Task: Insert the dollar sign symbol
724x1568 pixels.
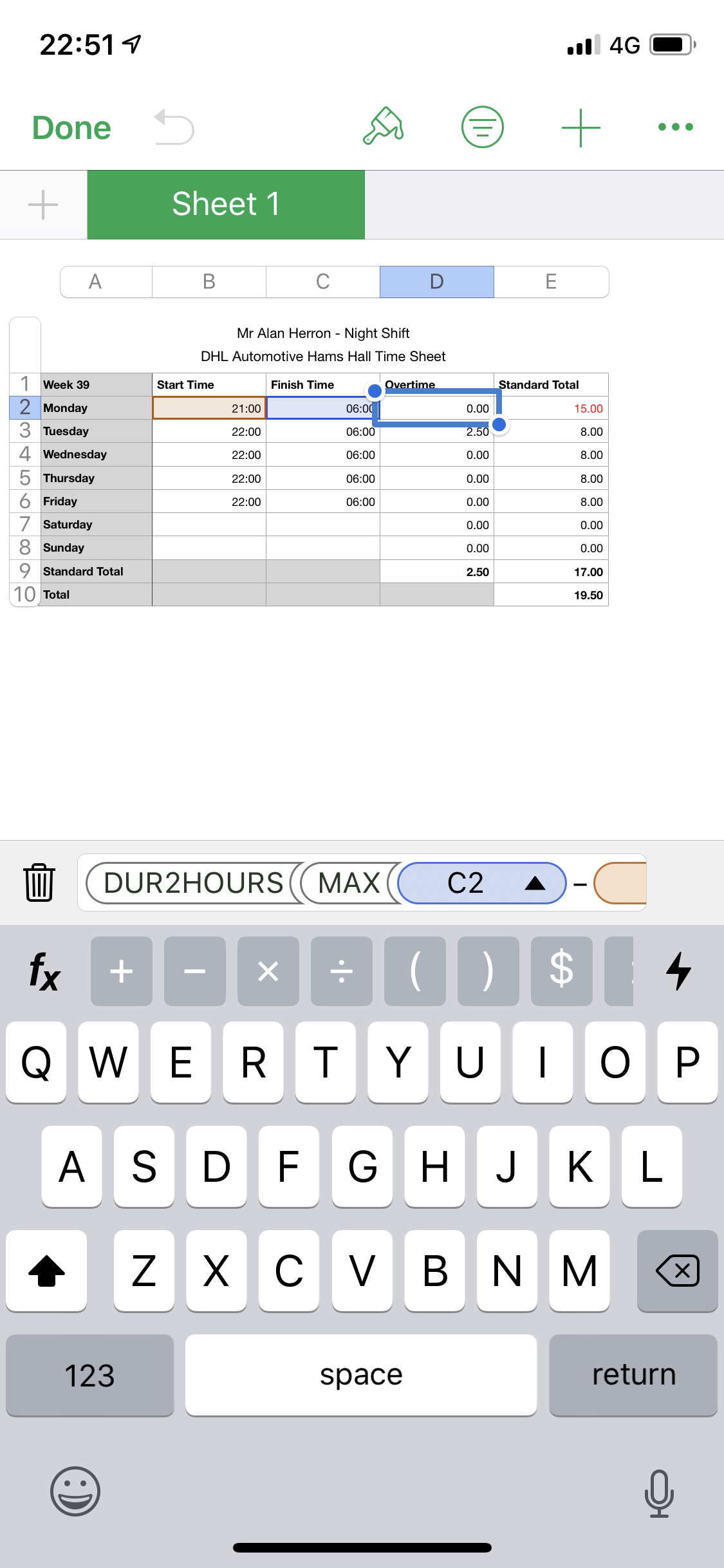Action: click(561, 971)
